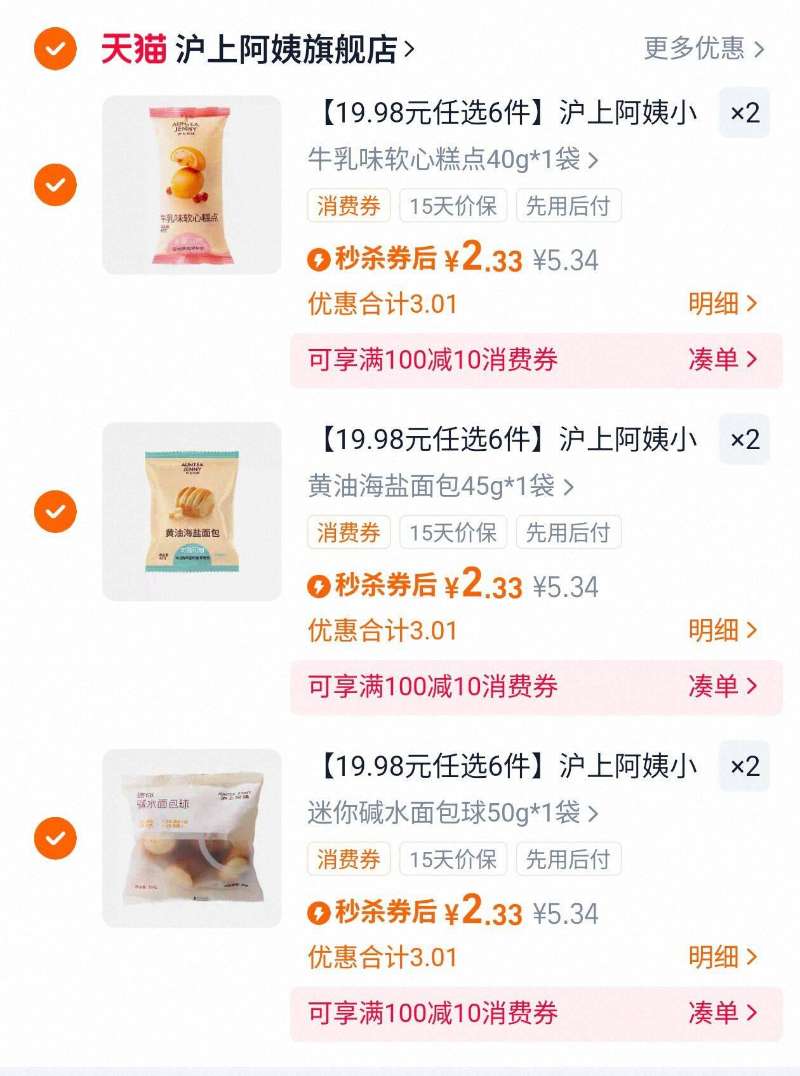The width and height of the screenshot is (800, 1076).
Task: Click the 消费券 tag on 牛乳味软心糕点
Action: (x=345, y=208)
